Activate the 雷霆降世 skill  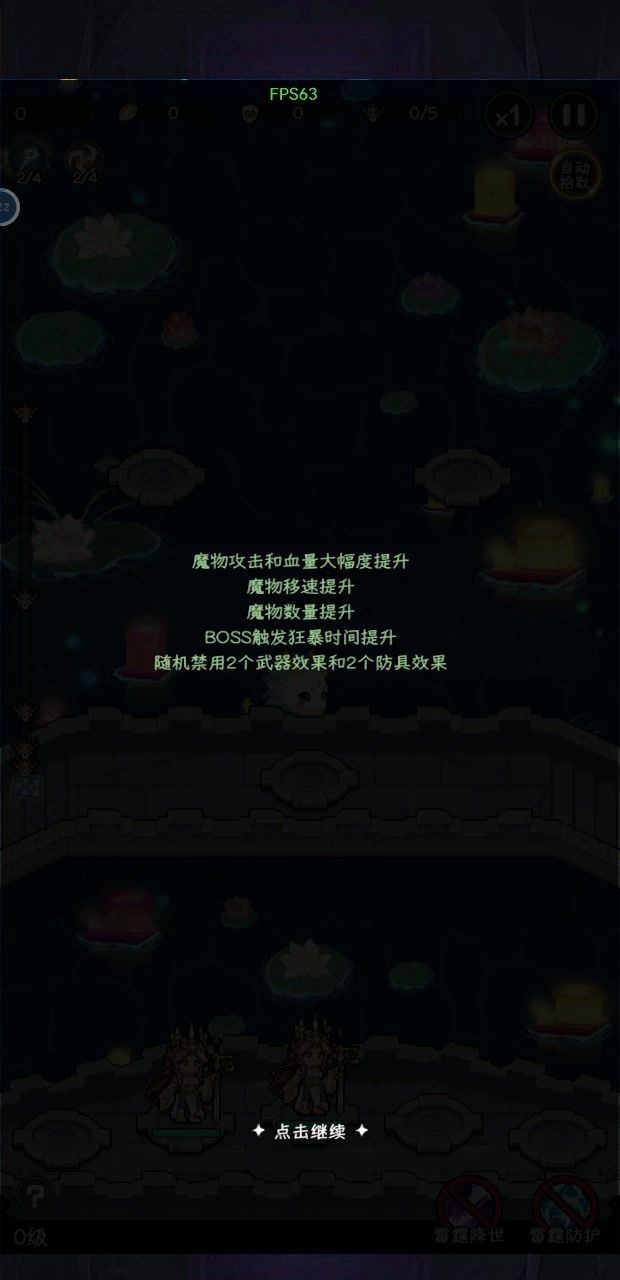[x=470, y=1210]
